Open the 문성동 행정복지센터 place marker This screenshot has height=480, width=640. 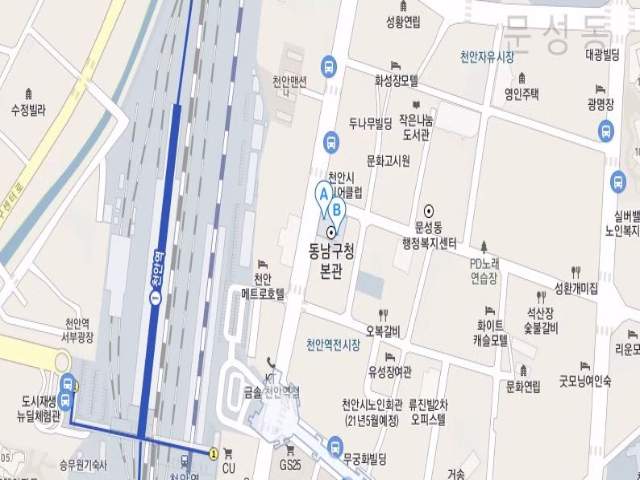(x=429, y=211)
